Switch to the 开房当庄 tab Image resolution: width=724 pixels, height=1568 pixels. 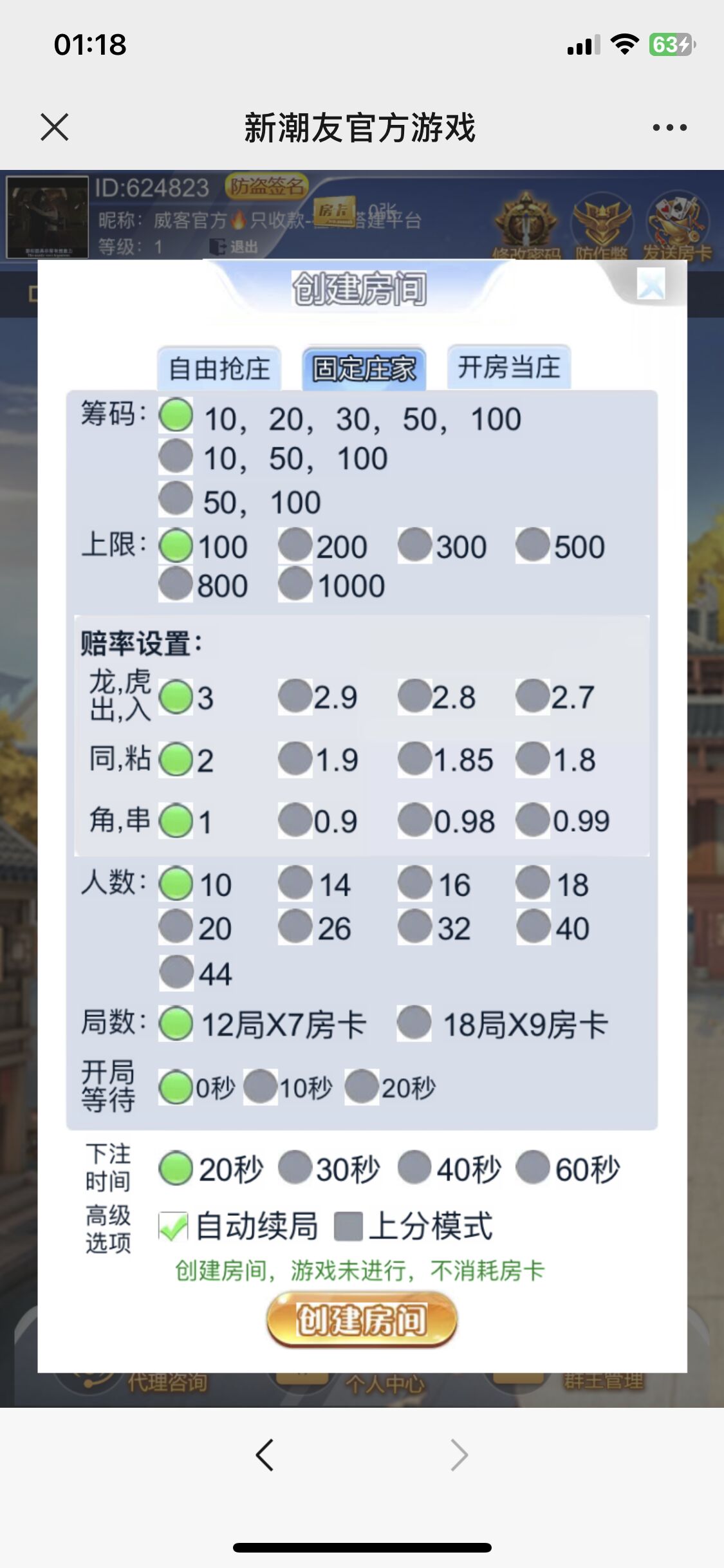pyautogui.click(x=509, y=368)
